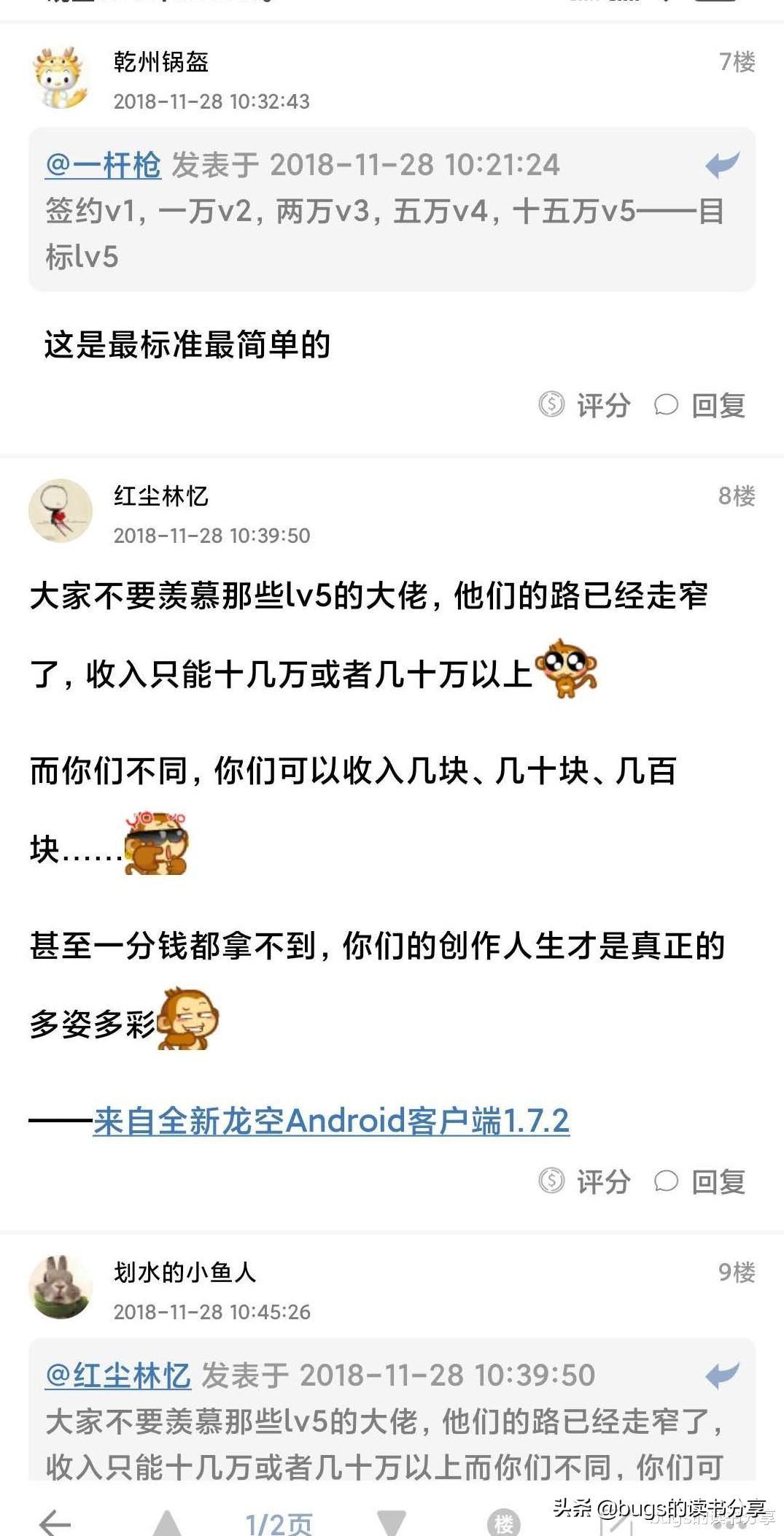This screenshot has height=1536, width=784.
Task: Reply to 红尘林忆's post on floor 8
Action: tap(700, 1181)
